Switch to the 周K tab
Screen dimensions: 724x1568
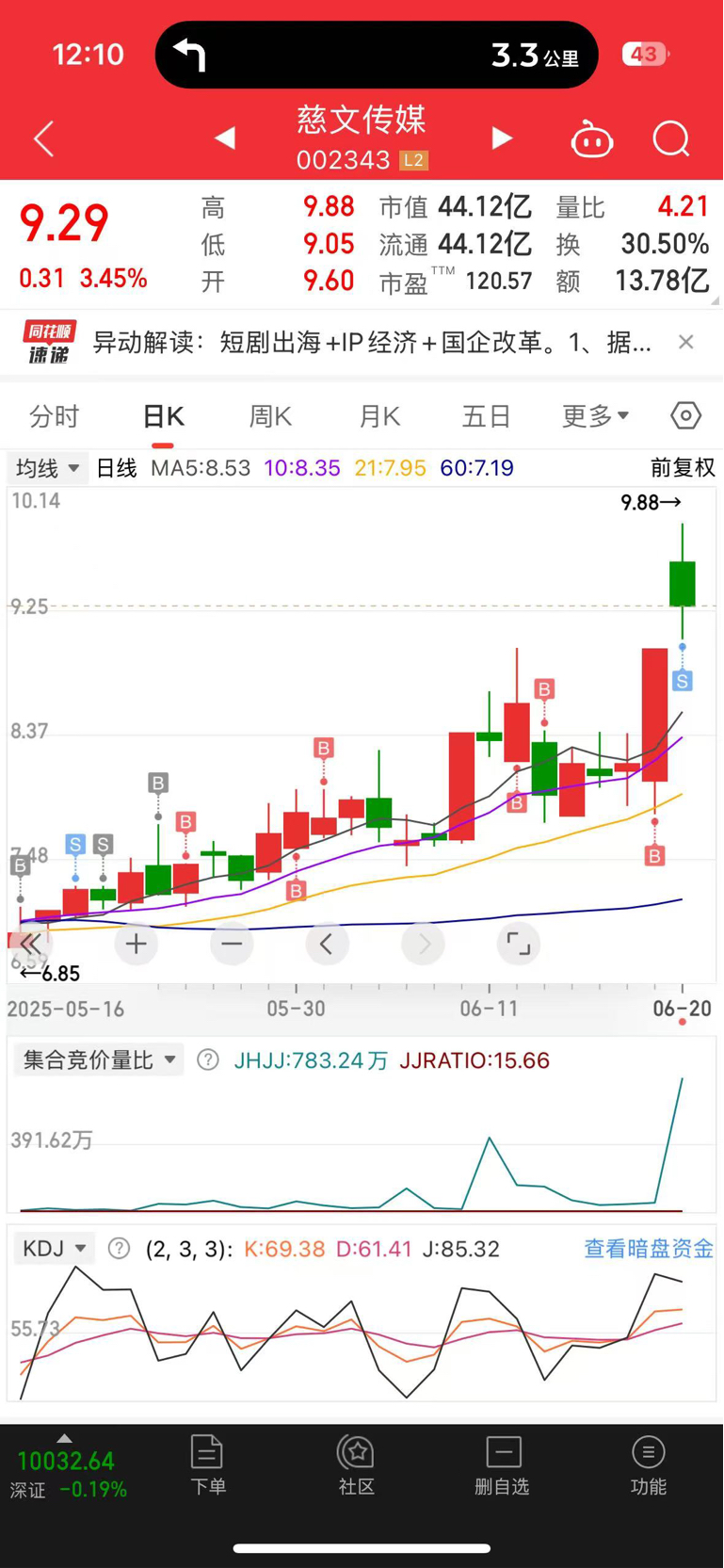click(x=270, y=415)
